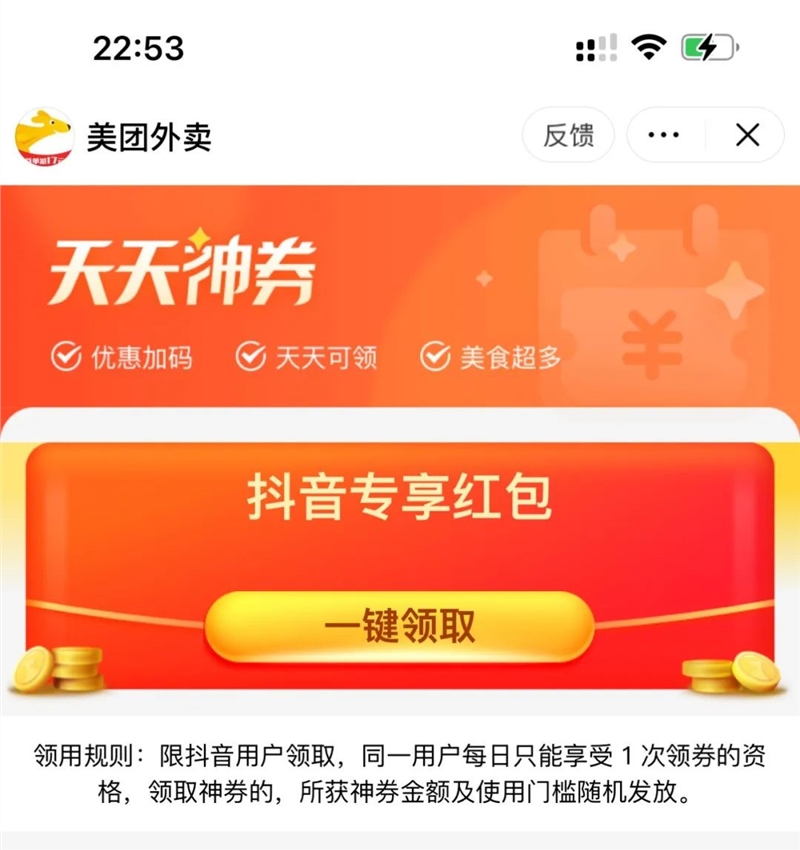Screen dimensions: 800x850
Task: Click the 天天神券 title text
Action: (185, 270)
